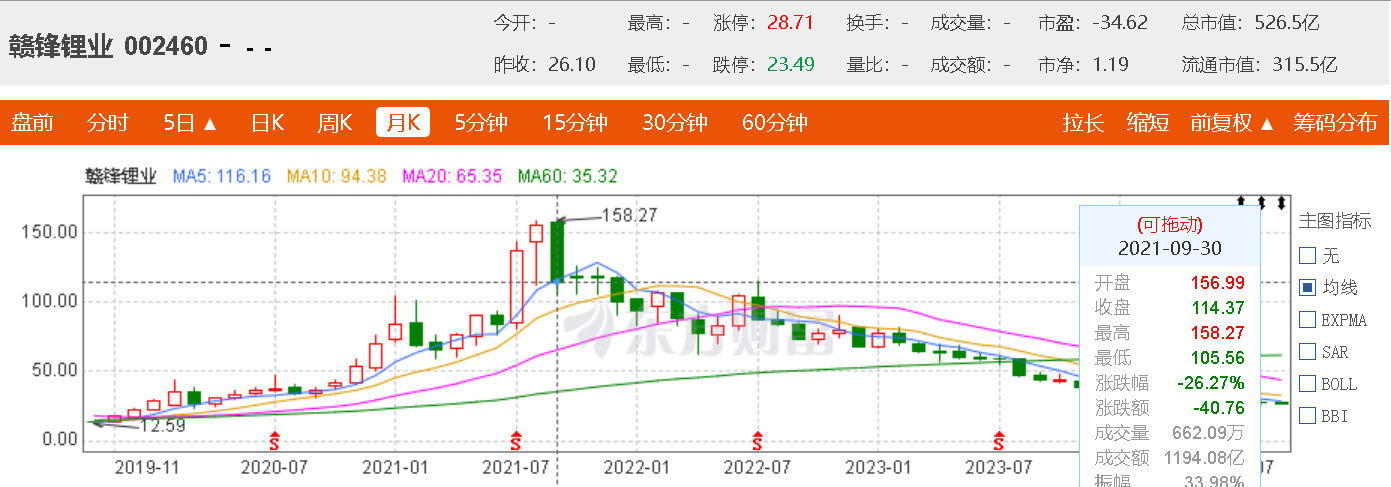Switch to the 盘前 pre-market tab
Screen dimensions: 1391x487
coord(32,123)
